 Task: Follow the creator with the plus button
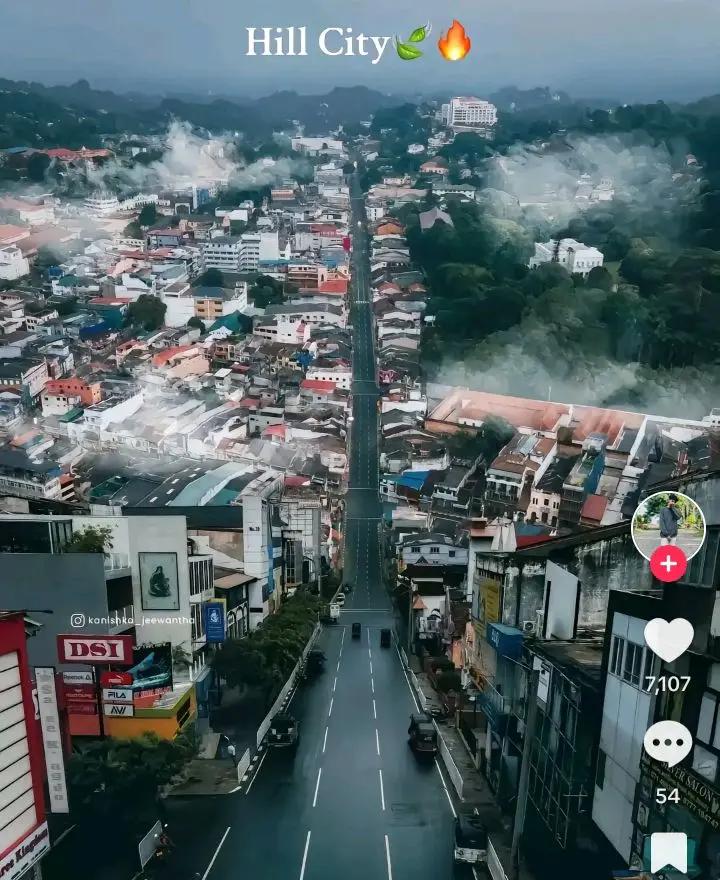(x=668, y=564)
